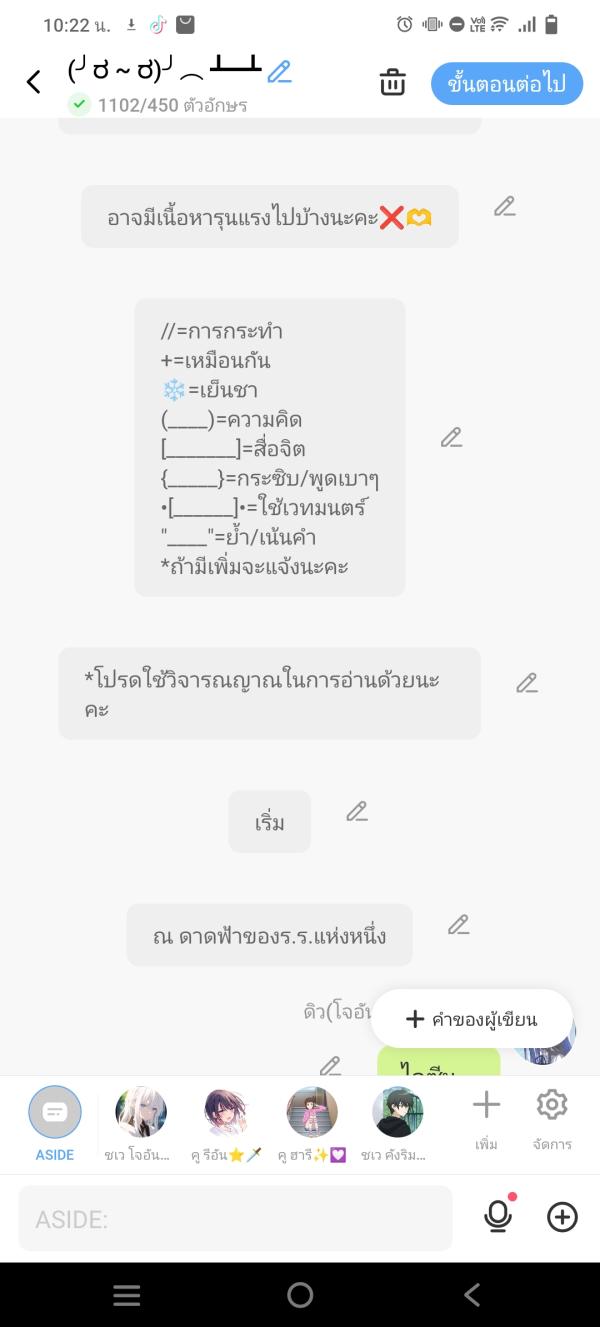Open the trash delete icon
The height and width of the screenshot is (1327, 600).
392,83
